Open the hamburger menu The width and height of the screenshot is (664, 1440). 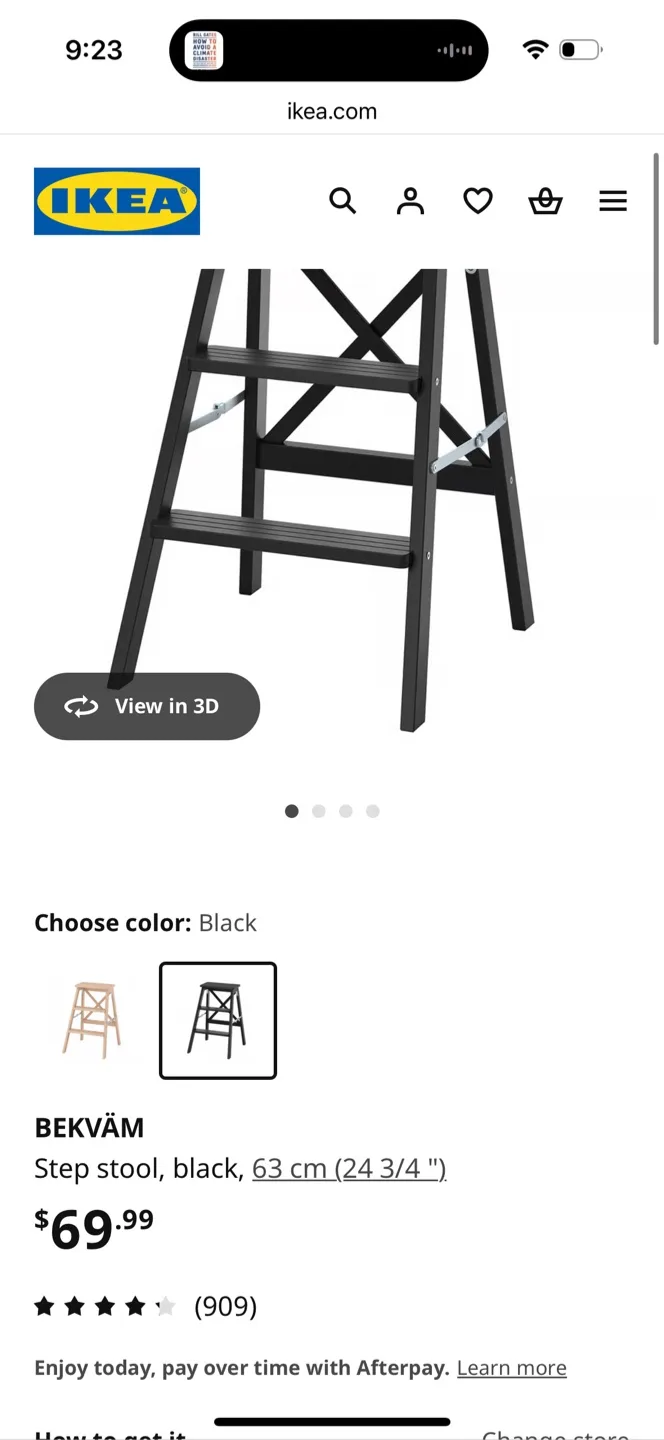[613, 201]
